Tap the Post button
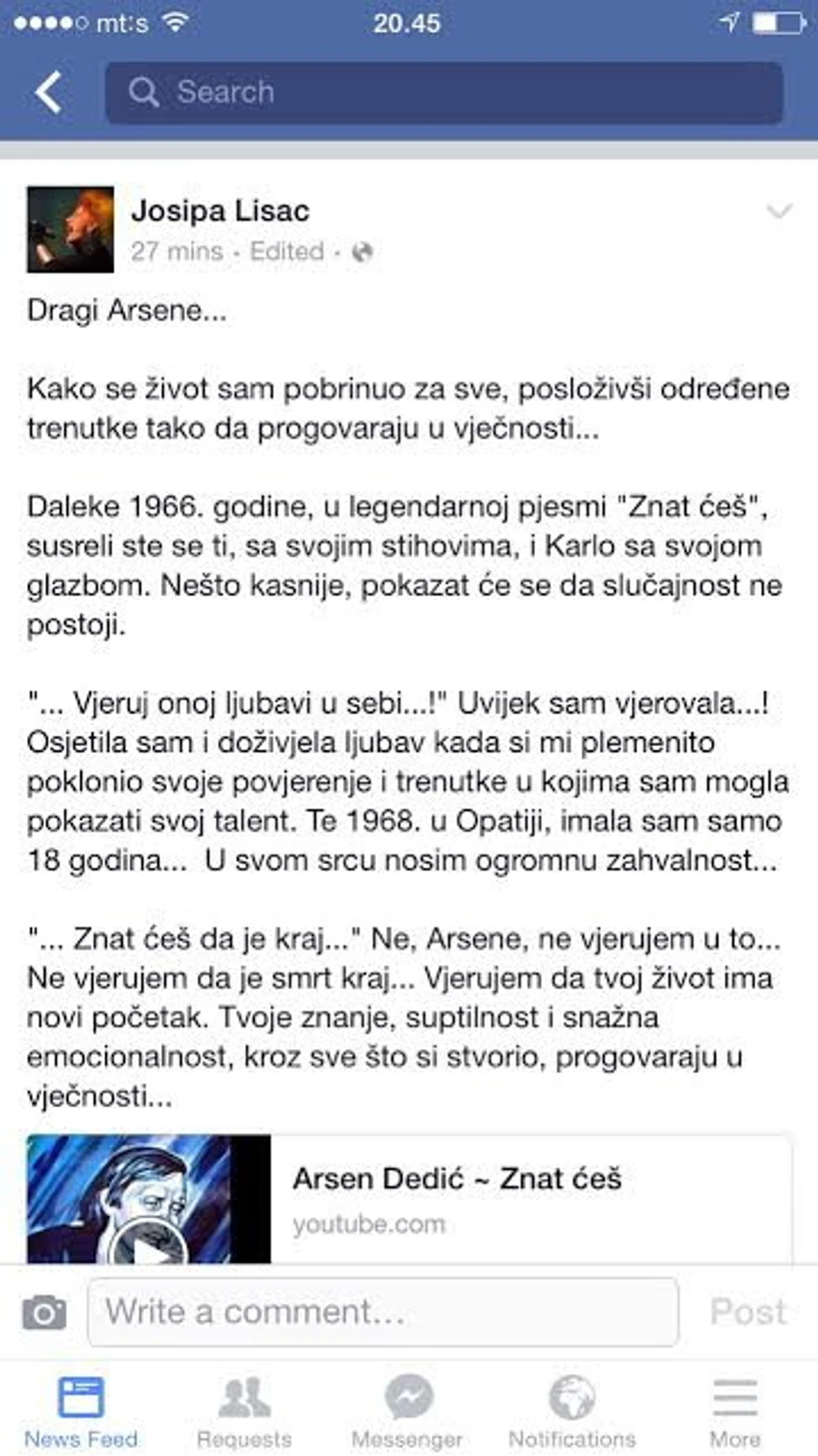This screenshot has width=818, height=1456. (x=748, y=1312)
